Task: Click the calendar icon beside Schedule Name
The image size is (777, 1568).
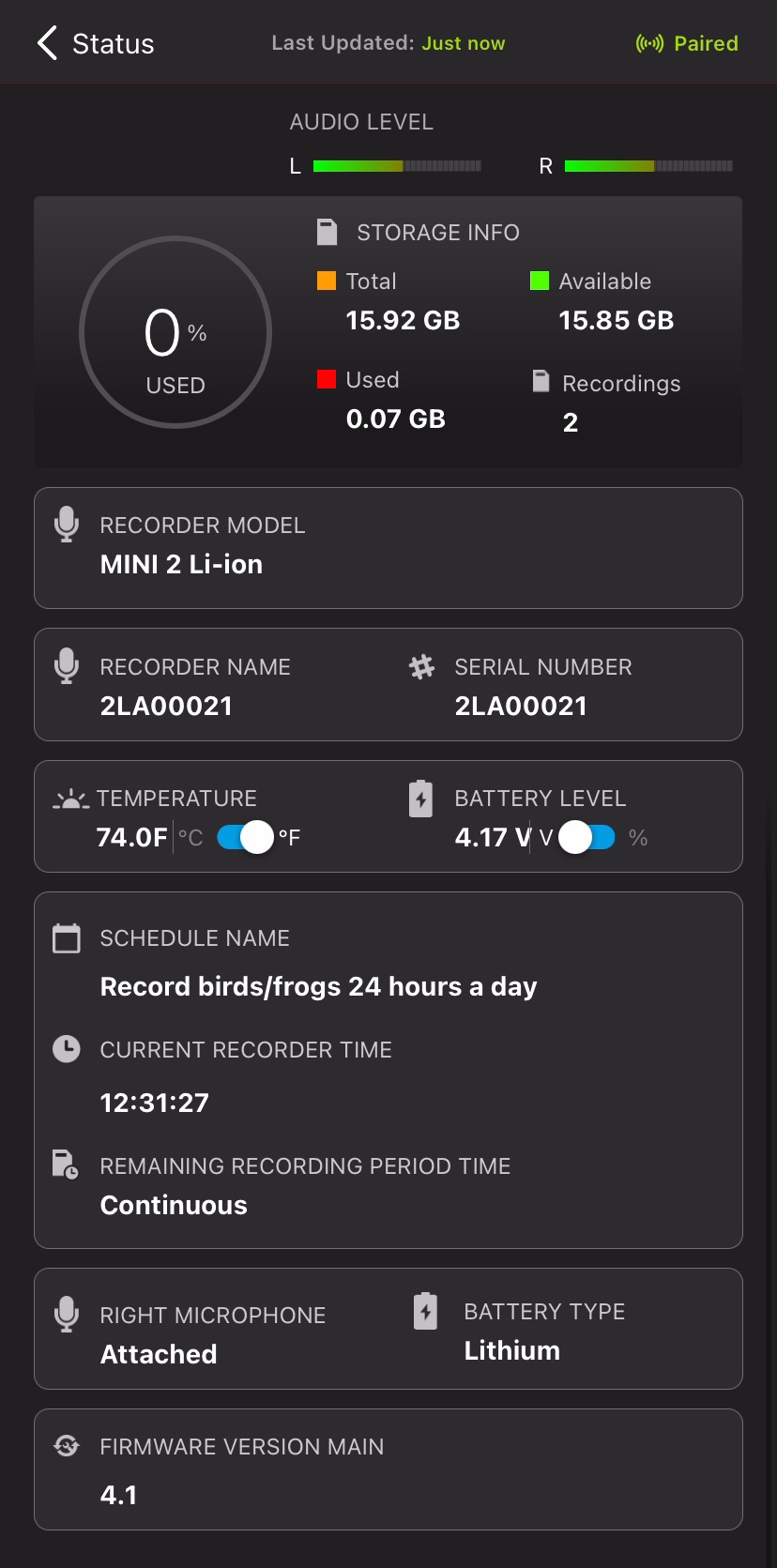Action: pos(66,937)
